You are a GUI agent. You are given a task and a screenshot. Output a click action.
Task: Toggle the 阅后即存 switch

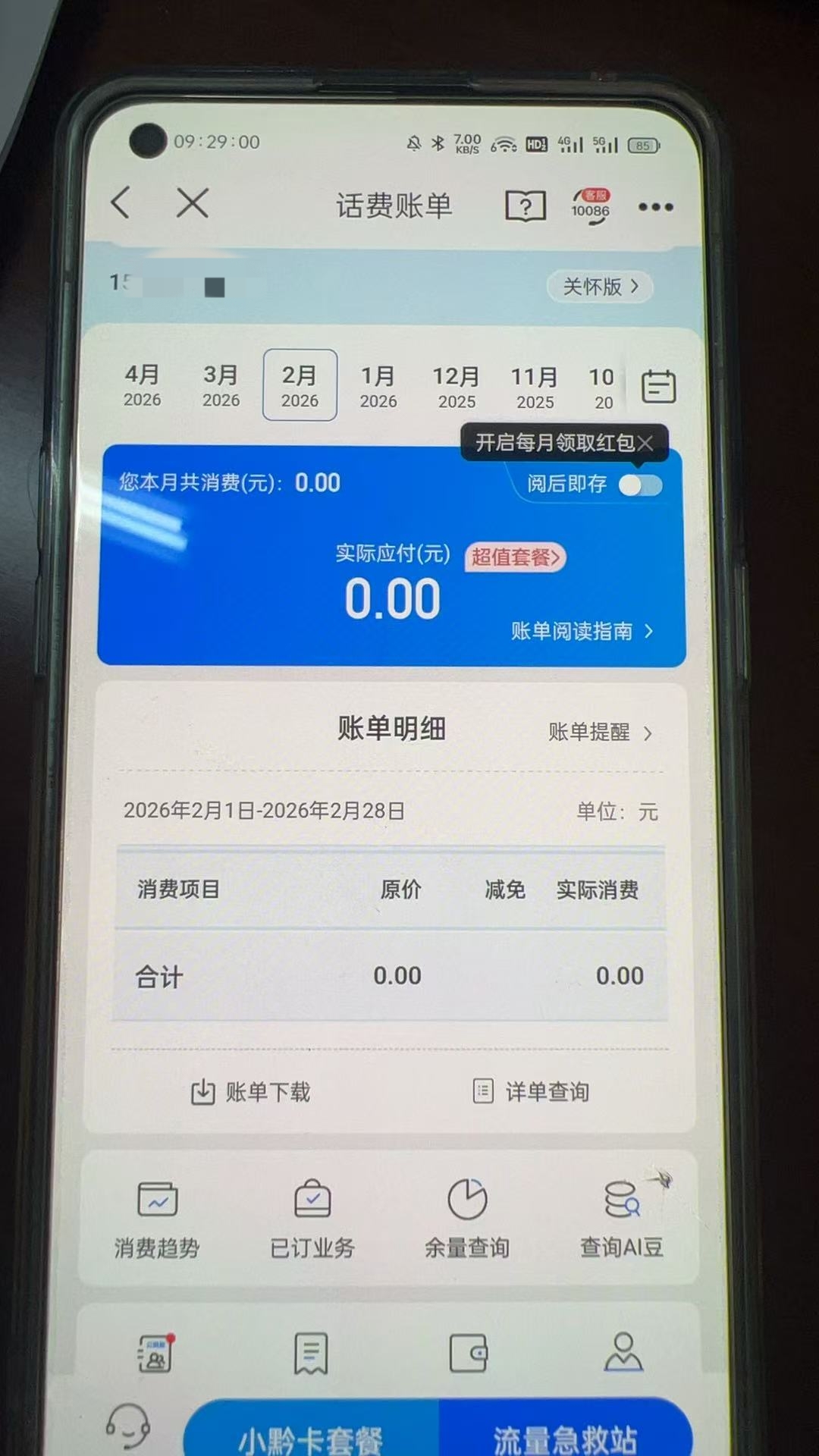point(640,485)
